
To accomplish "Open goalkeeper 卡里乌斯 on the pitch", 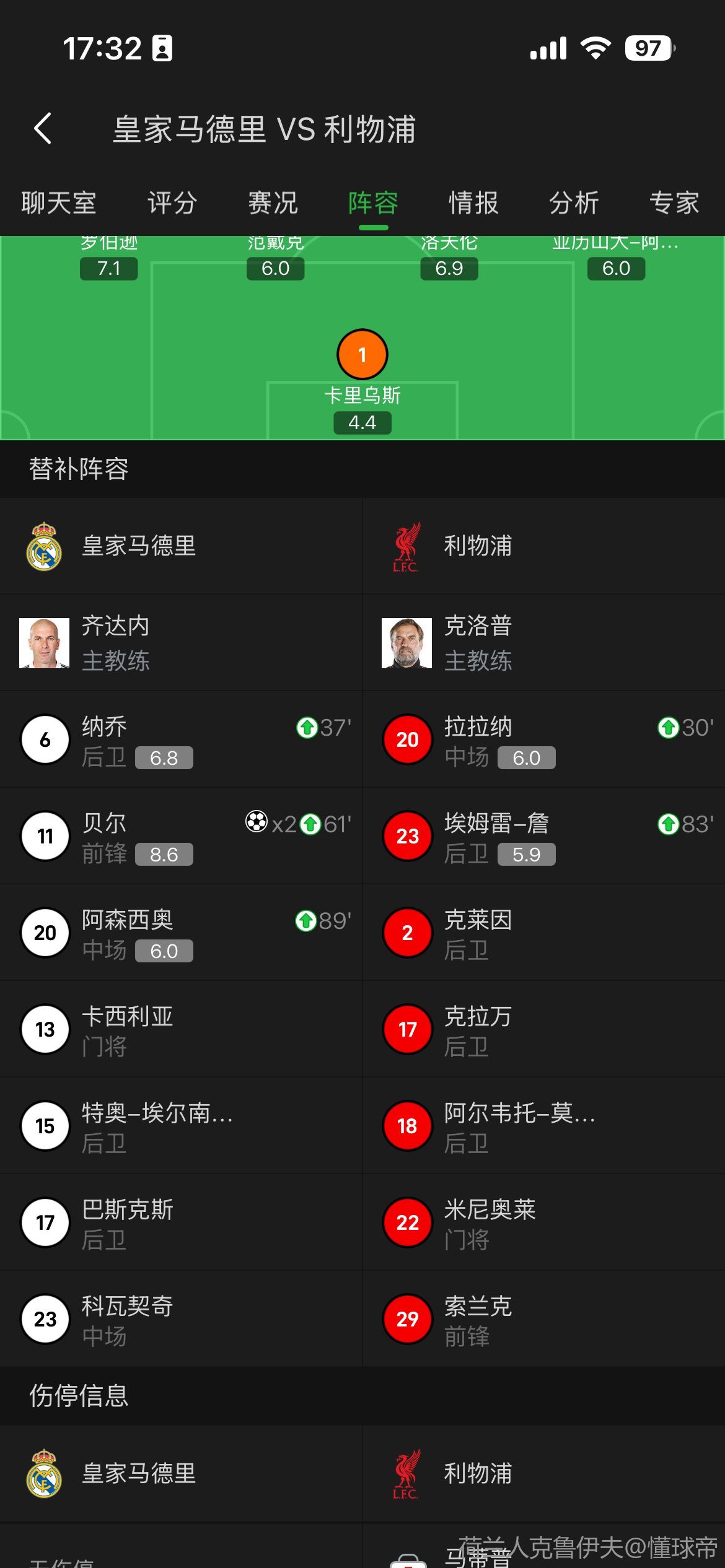I will point(362,355).
